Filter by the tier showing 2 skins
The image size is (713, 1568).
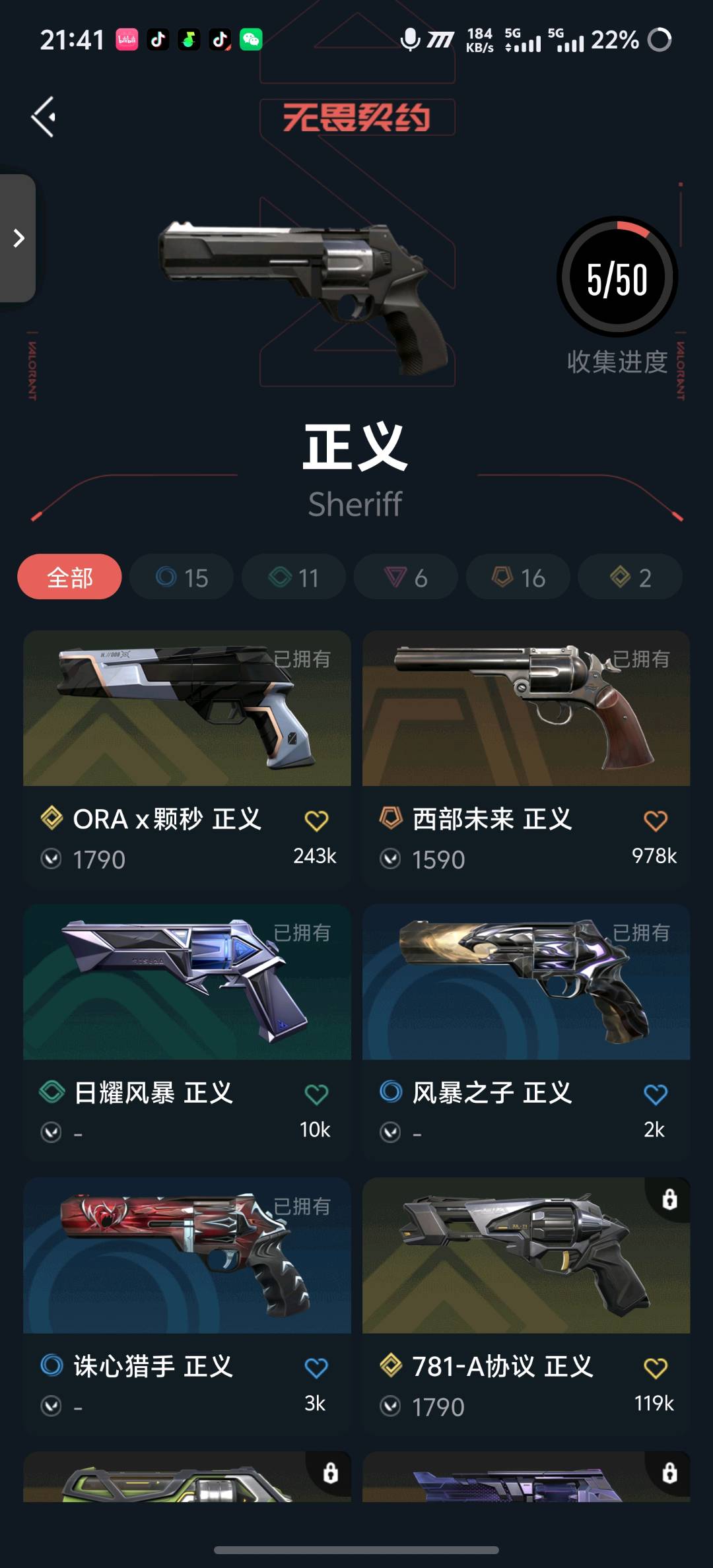point(630,577)
